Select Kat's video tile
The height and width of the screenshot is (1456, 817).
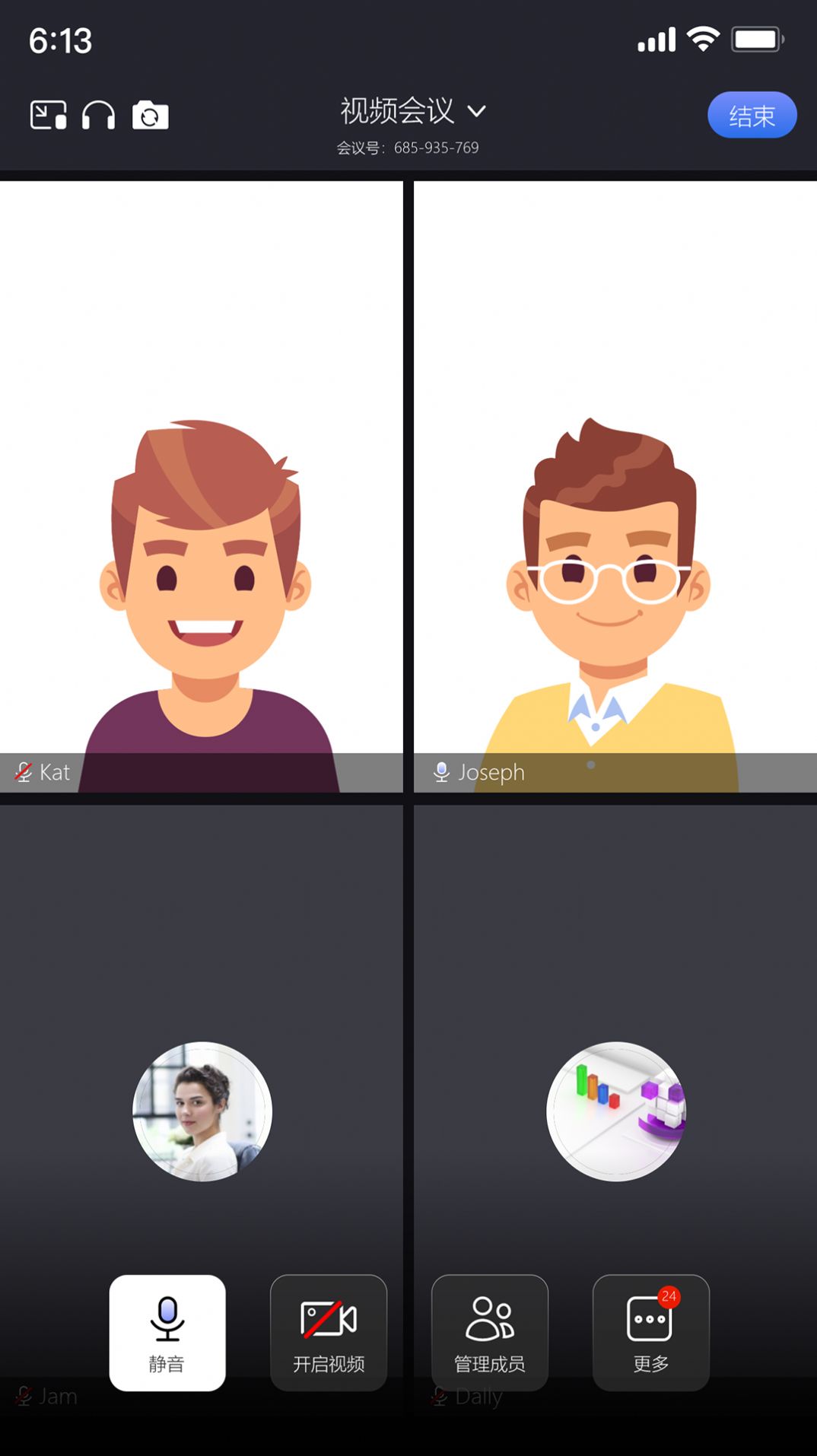pyautogui.click(x=202, y=487)
